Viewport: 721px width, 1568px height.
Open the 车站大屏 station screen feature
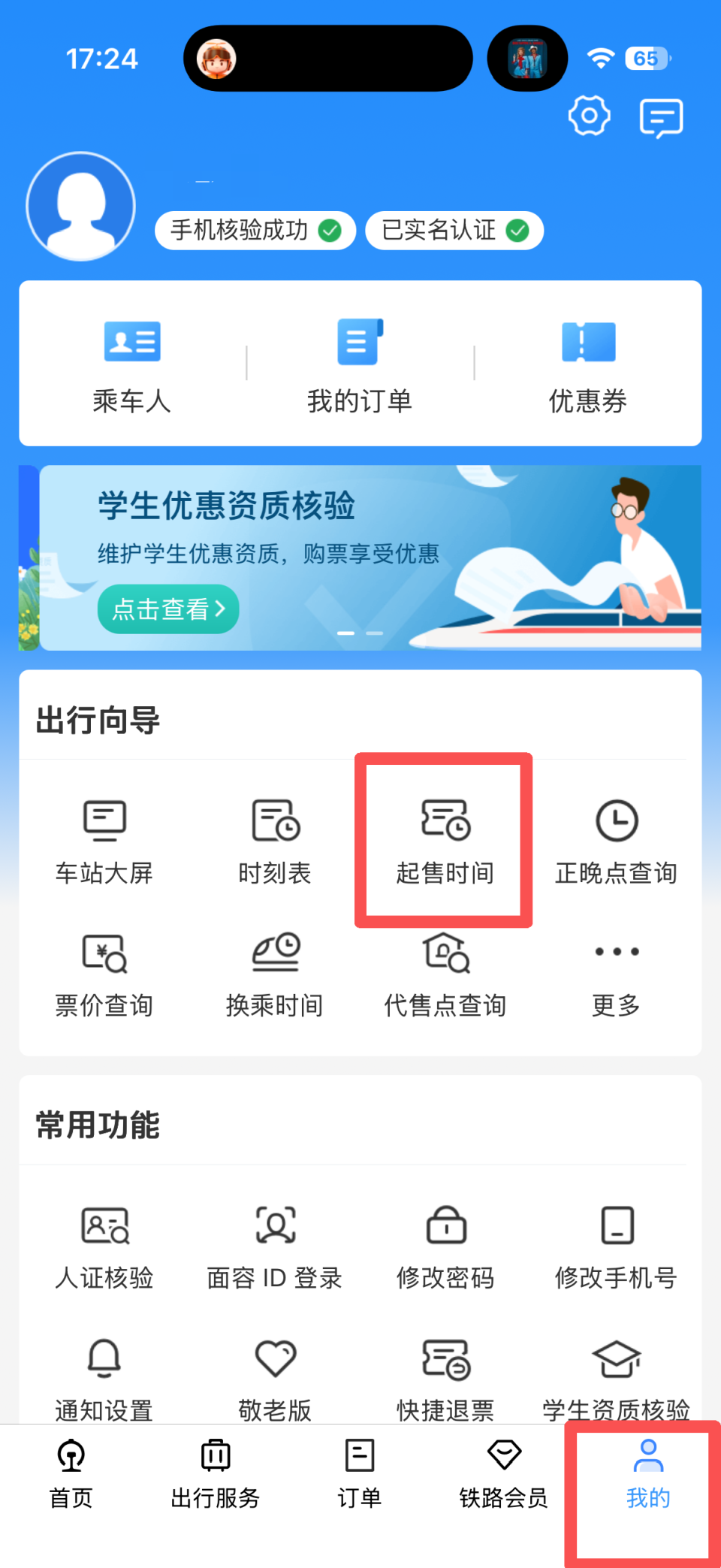click(x=104, y=840)
